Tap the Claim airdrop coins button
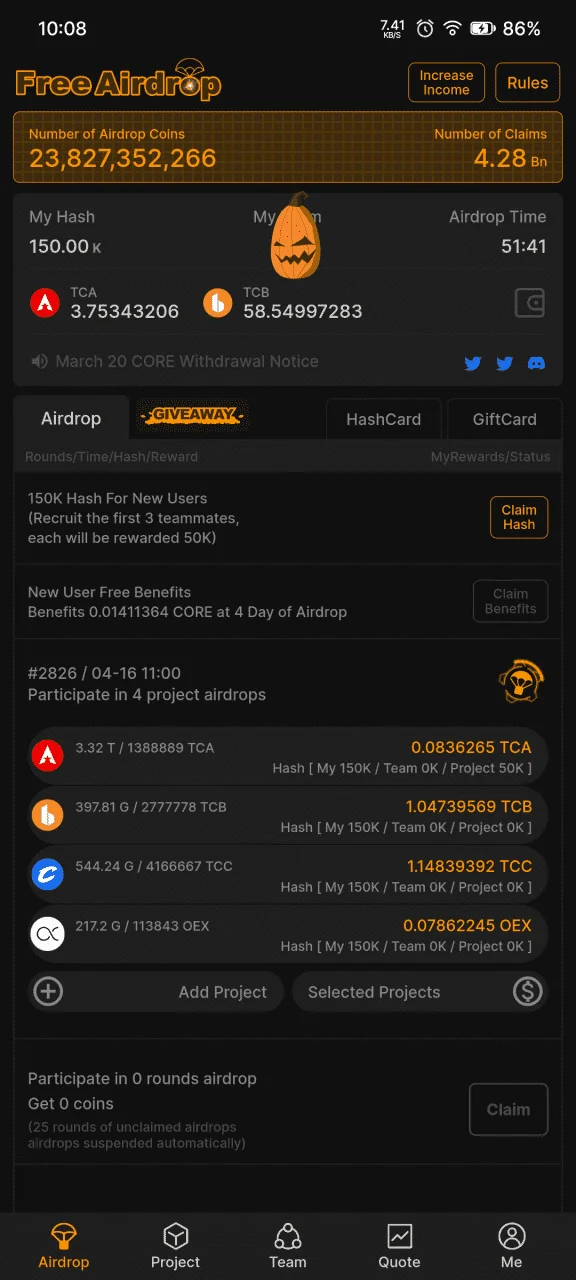 click(508, 1109)
